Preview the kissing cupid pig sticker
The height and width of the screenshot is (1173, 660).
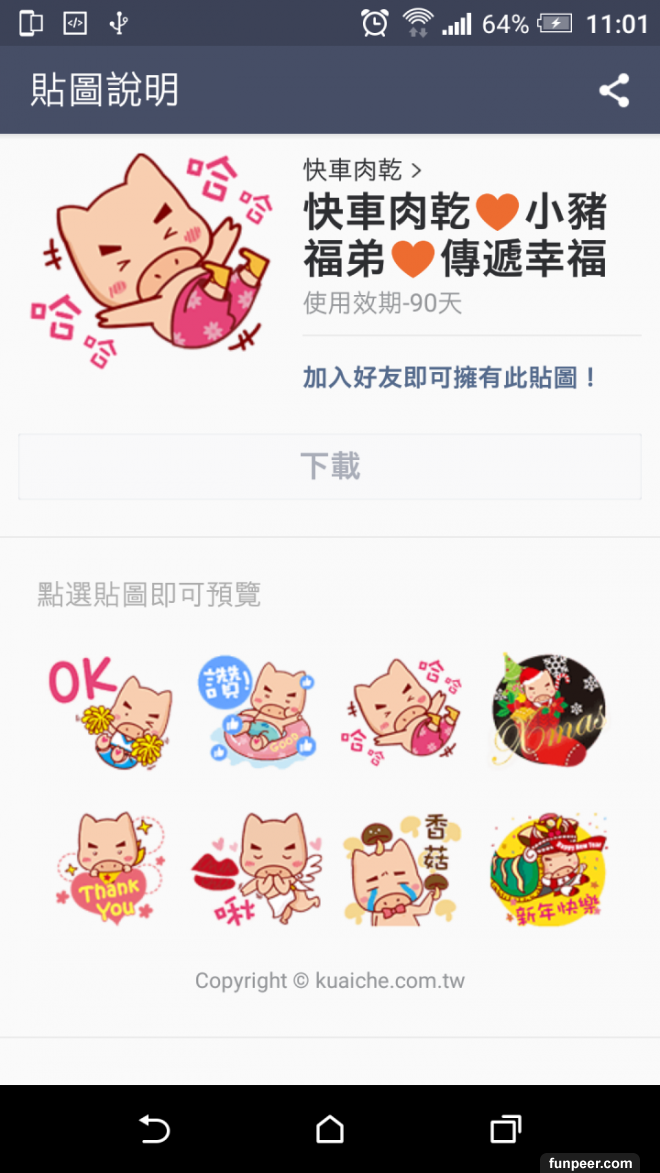click(257, 868)
